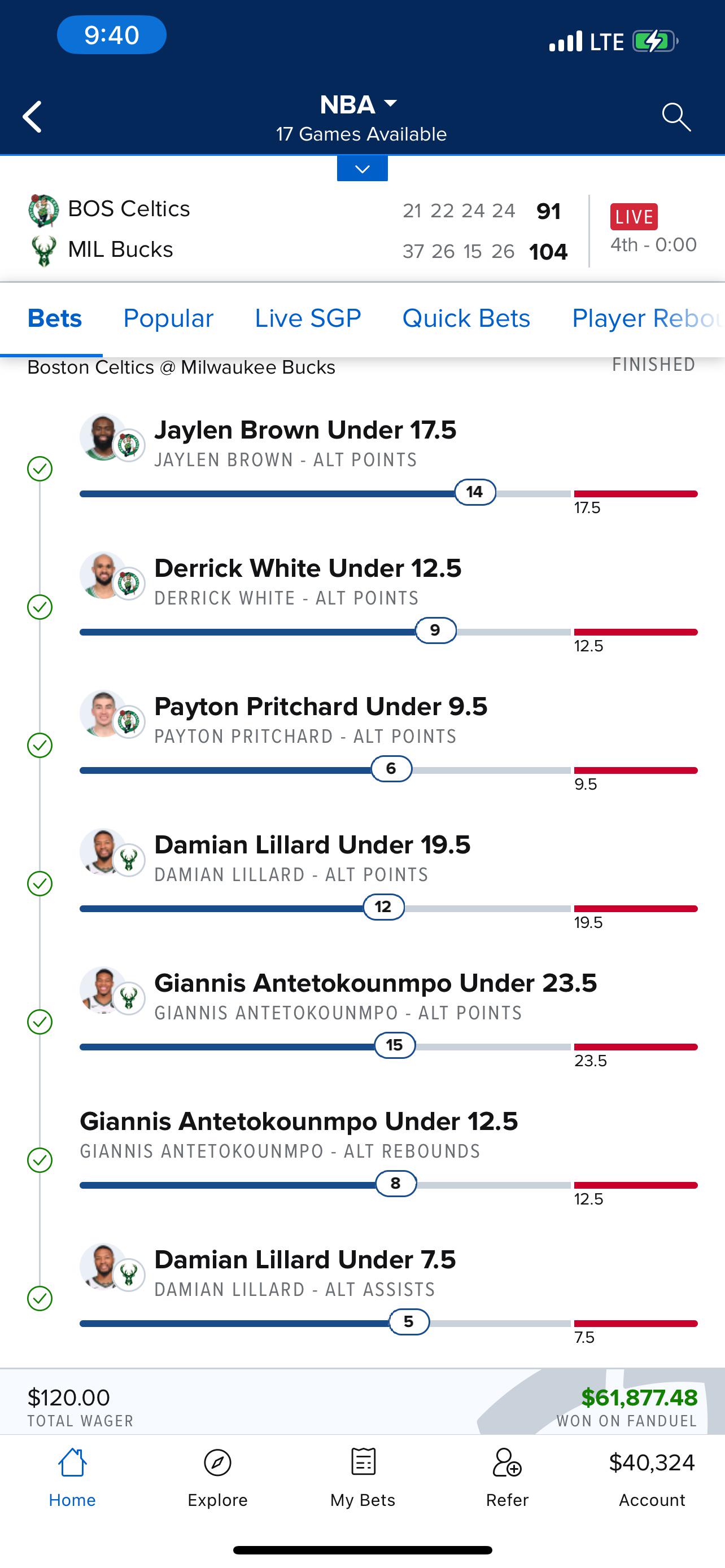Toggle the checkmark for Giannis alt rebounds leg
725x1568 pixels.
39,1158
